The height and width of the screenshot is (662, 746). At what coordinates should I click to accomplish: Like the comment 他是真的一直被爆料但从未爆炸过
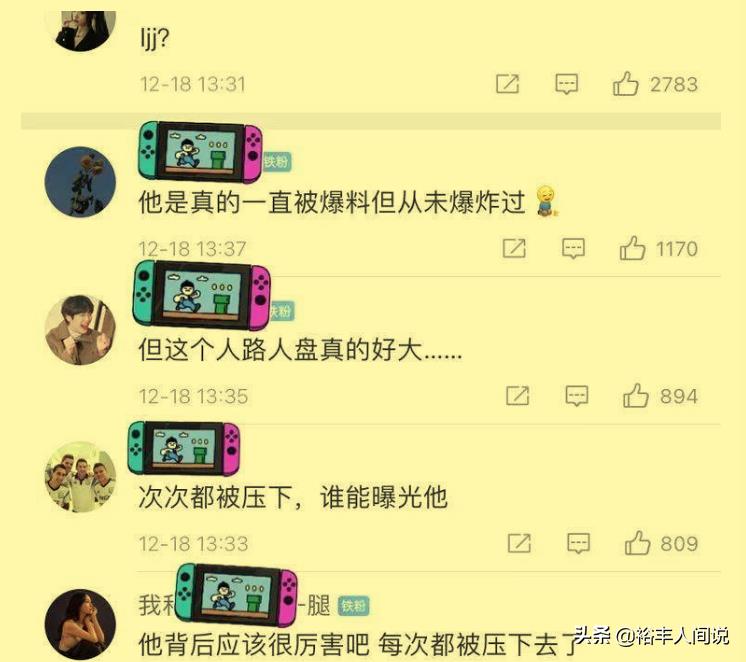tap(632, 248)
